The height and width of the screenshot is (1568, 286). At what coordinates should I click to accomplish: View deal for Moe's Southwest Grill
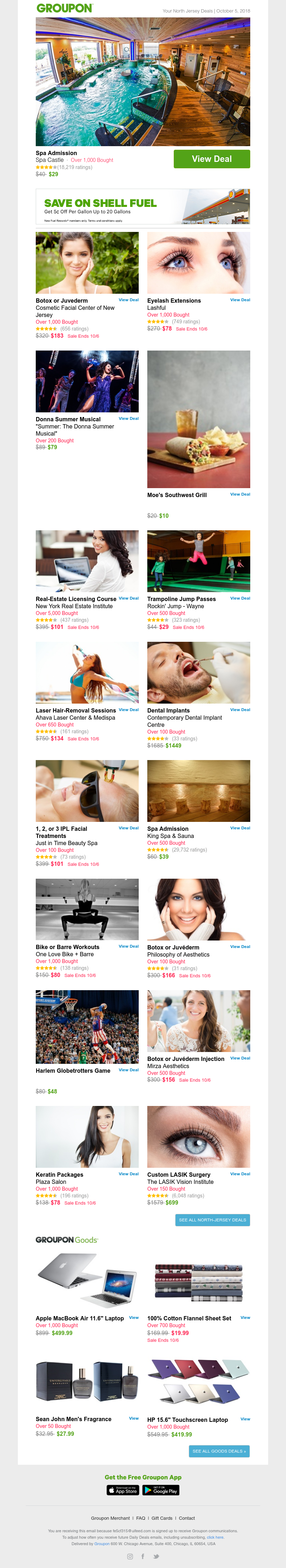coord(240,494)
